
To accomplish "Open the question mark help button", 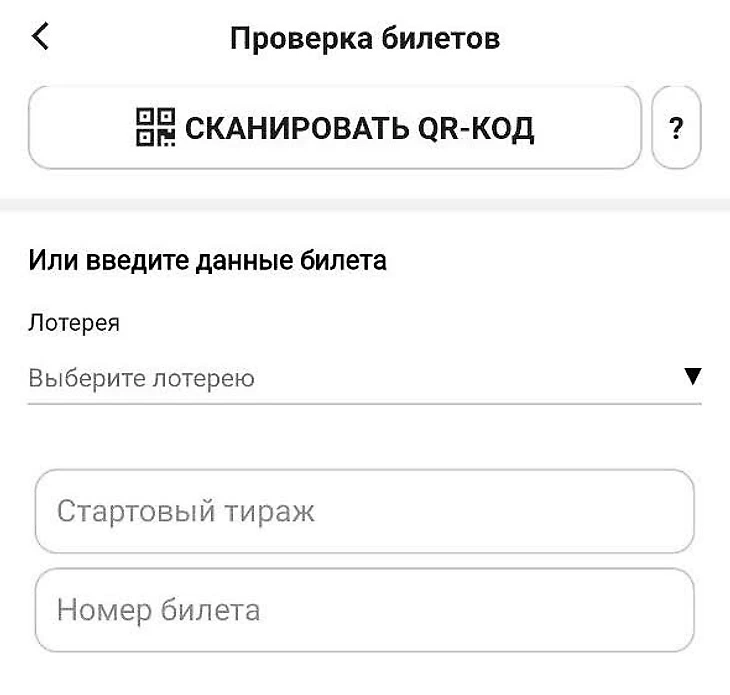I will [676, 128].
